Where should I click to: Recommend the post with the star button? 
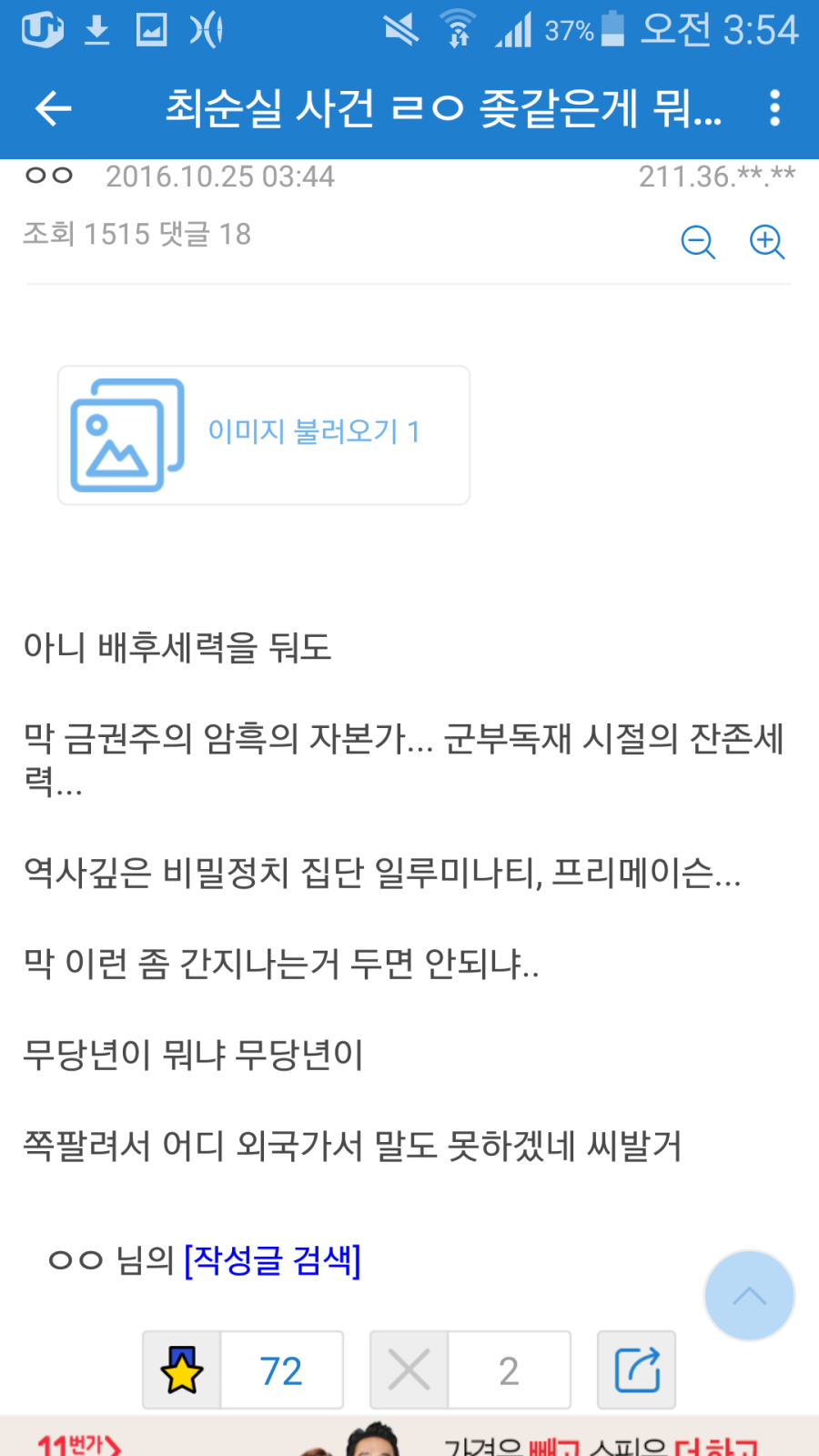point(182,1370)
